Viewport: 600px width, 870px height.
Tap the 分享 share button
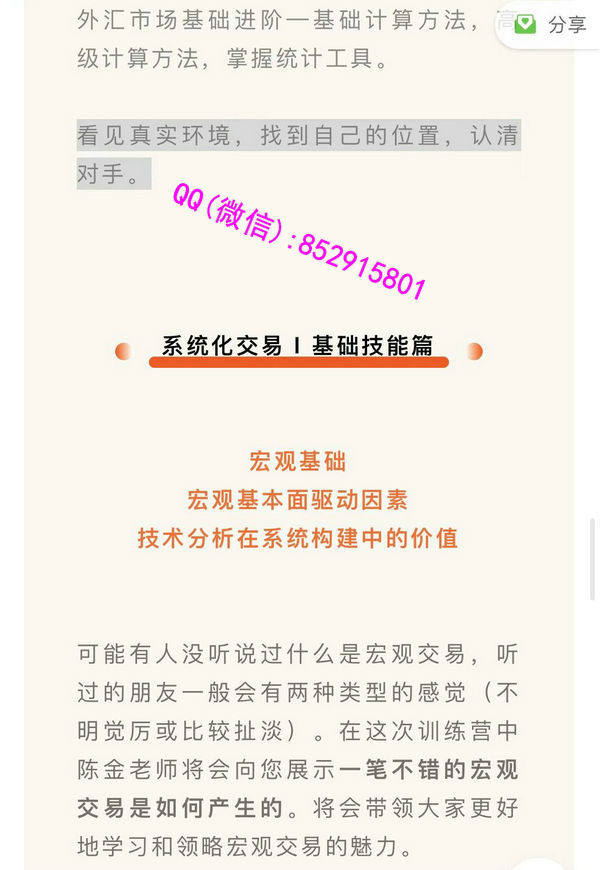pyautogui.click(x=551, y=24)
